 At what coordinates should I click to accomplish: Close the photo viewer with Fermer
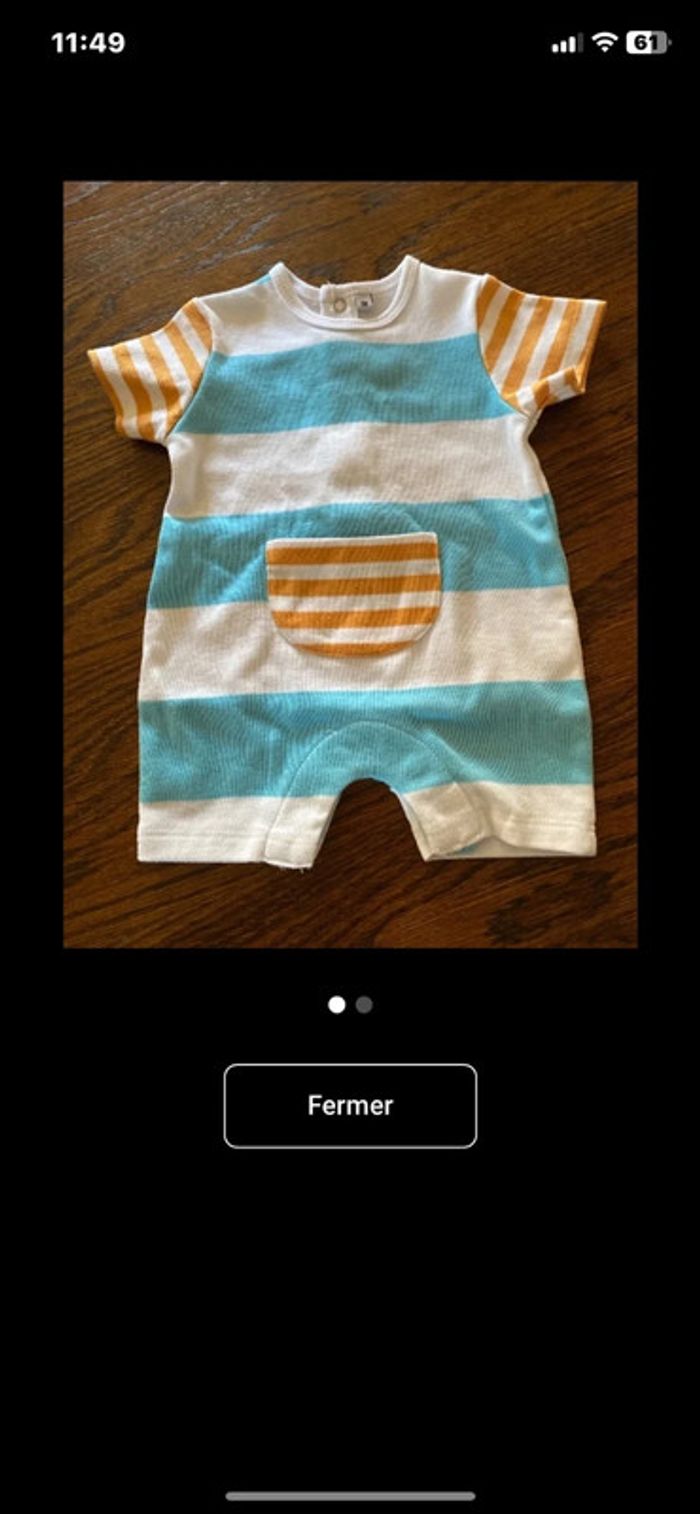350,1105
